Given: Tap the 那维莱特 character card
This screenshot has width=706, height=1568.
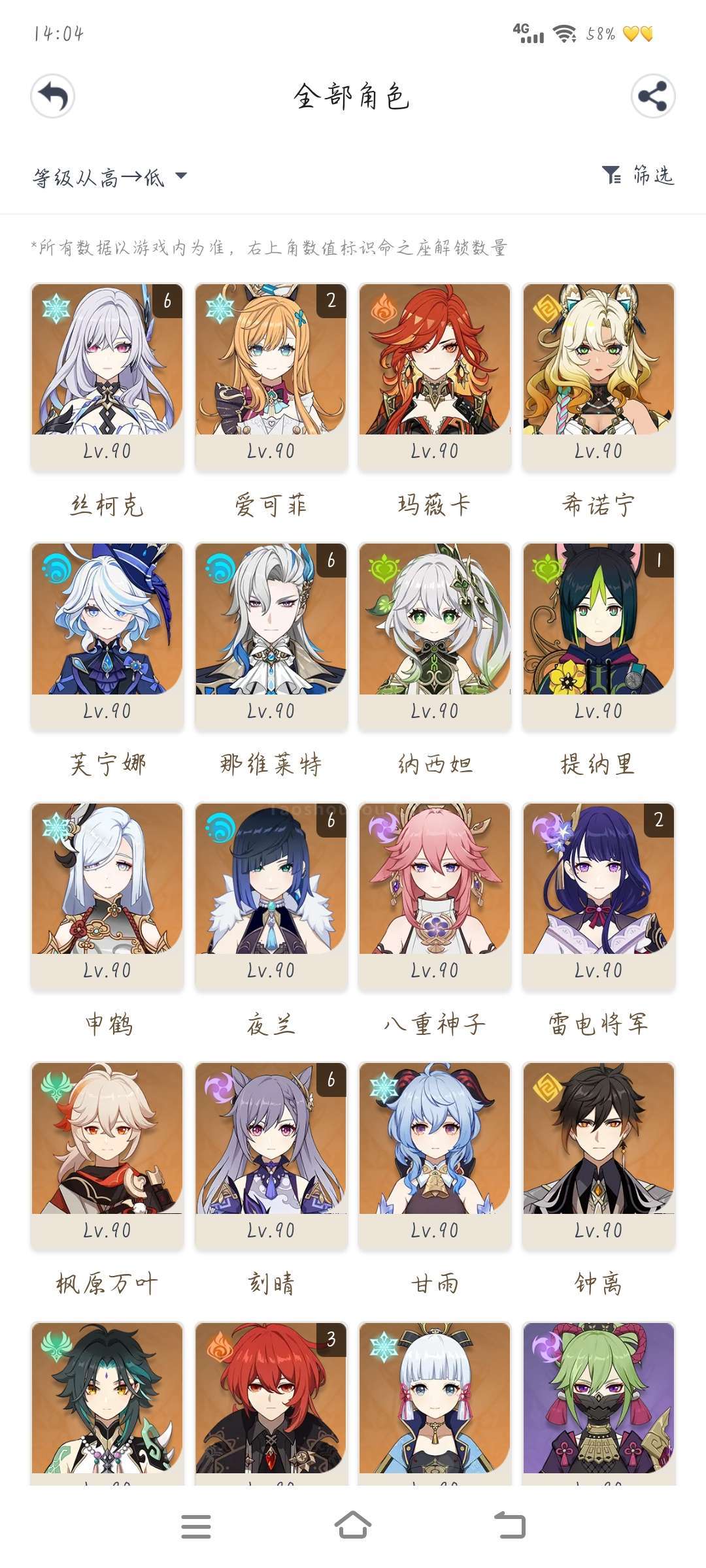Looking at the screenshot, I should tap(271, 637).
